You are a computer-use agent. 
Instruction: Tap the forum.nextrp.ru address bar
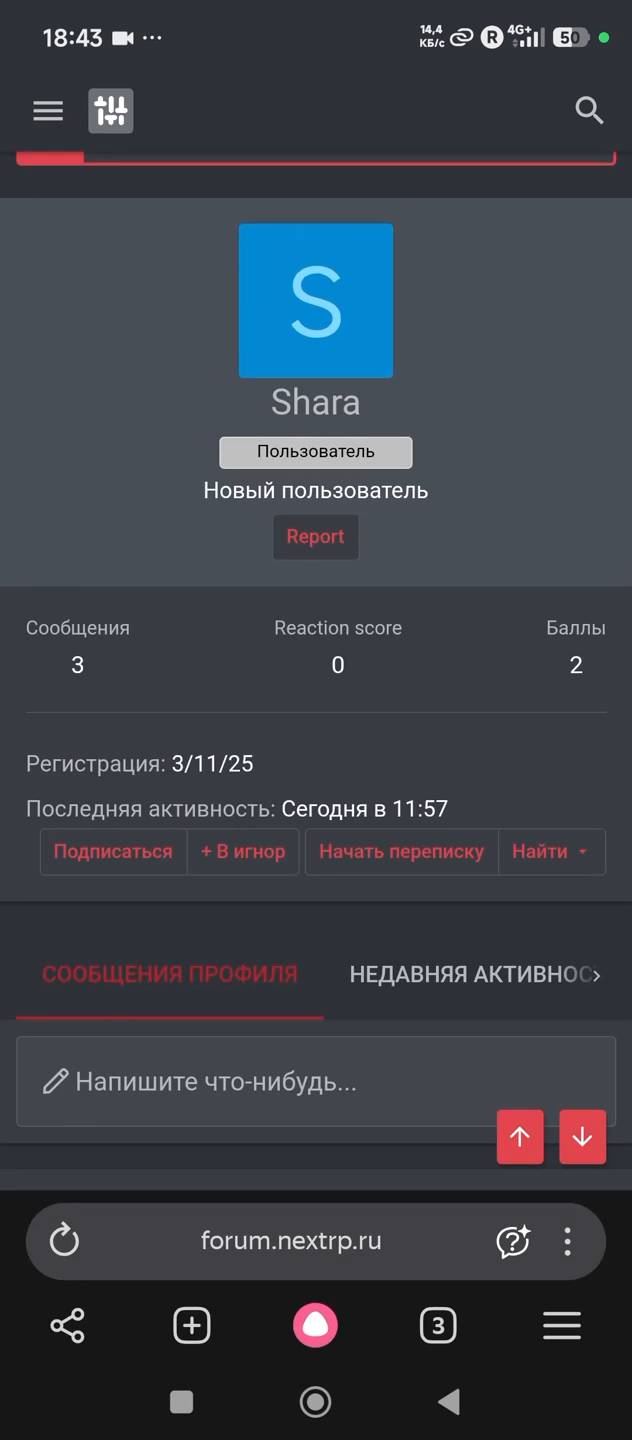click(291, 1241)
